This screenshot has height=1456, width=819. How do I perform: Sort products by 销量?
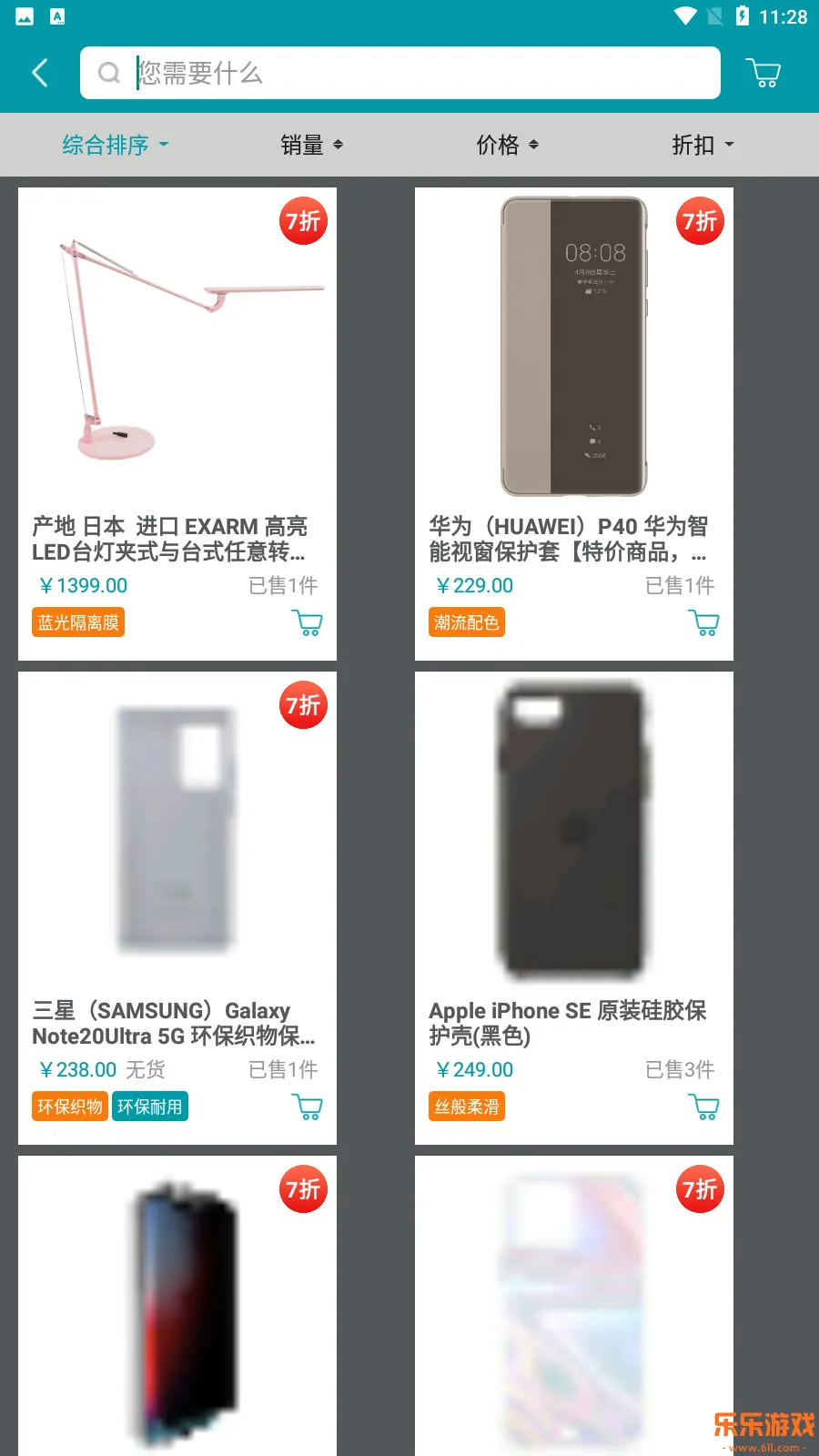point(311,145)
